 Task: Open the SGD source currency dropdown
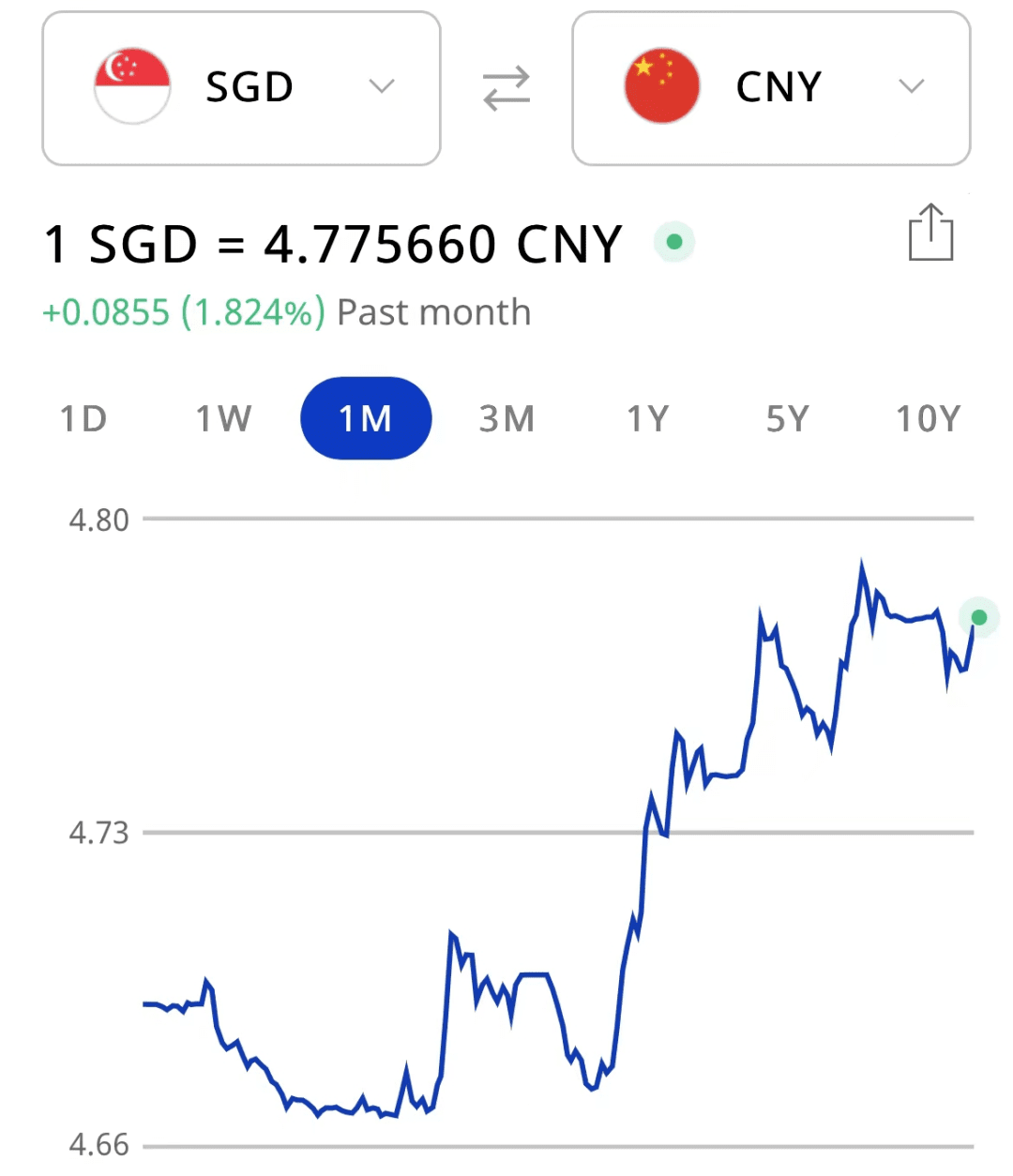click(x=241, y=88)
